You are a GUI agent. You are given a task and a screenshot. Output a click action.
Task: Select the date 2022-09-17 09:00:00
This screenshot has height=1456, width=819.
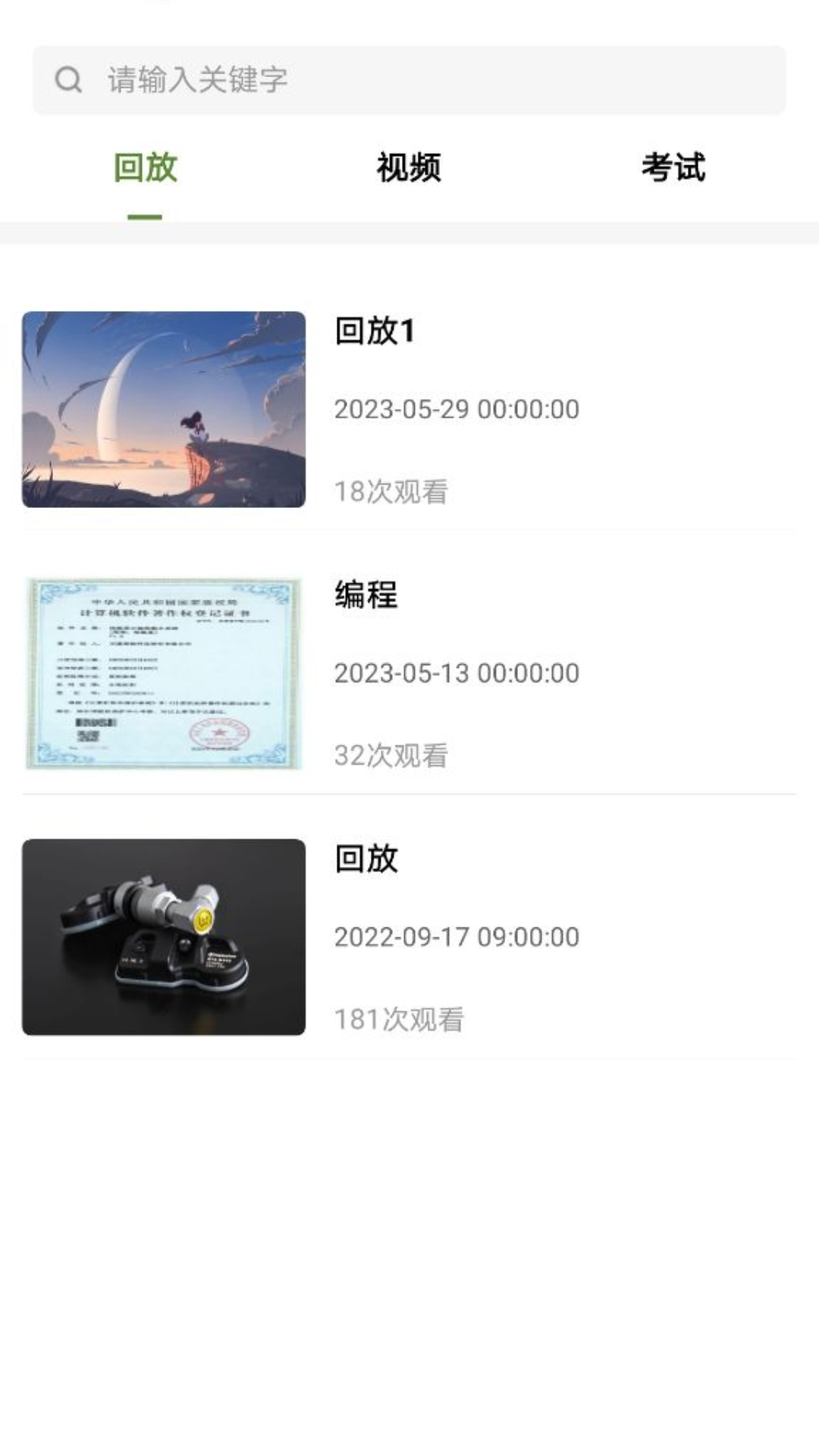[x=457, y=936]
